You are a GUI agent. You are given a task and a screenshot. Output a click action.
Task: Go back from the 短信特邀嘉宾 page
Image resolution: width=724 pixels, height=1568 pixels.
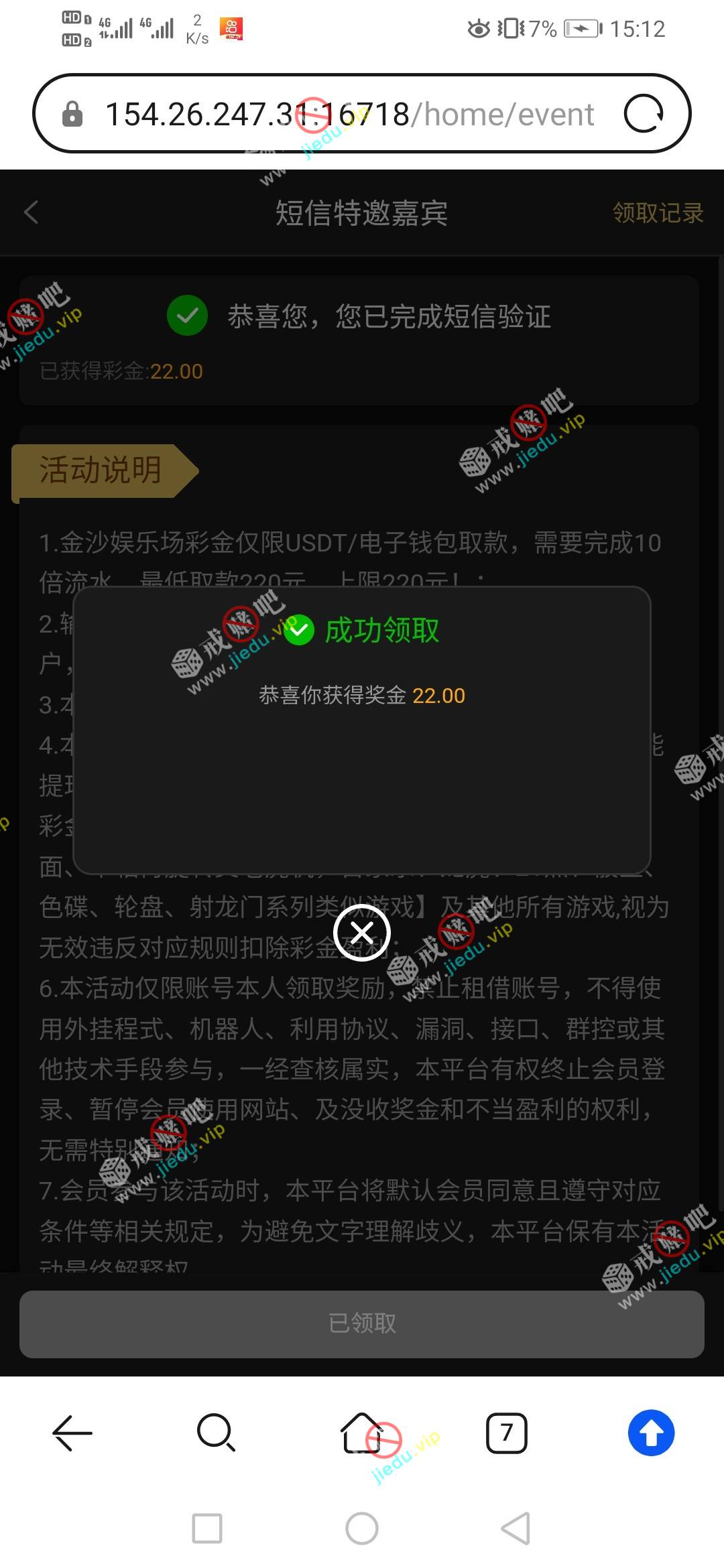pyautogui.click(x=32, y=212)
